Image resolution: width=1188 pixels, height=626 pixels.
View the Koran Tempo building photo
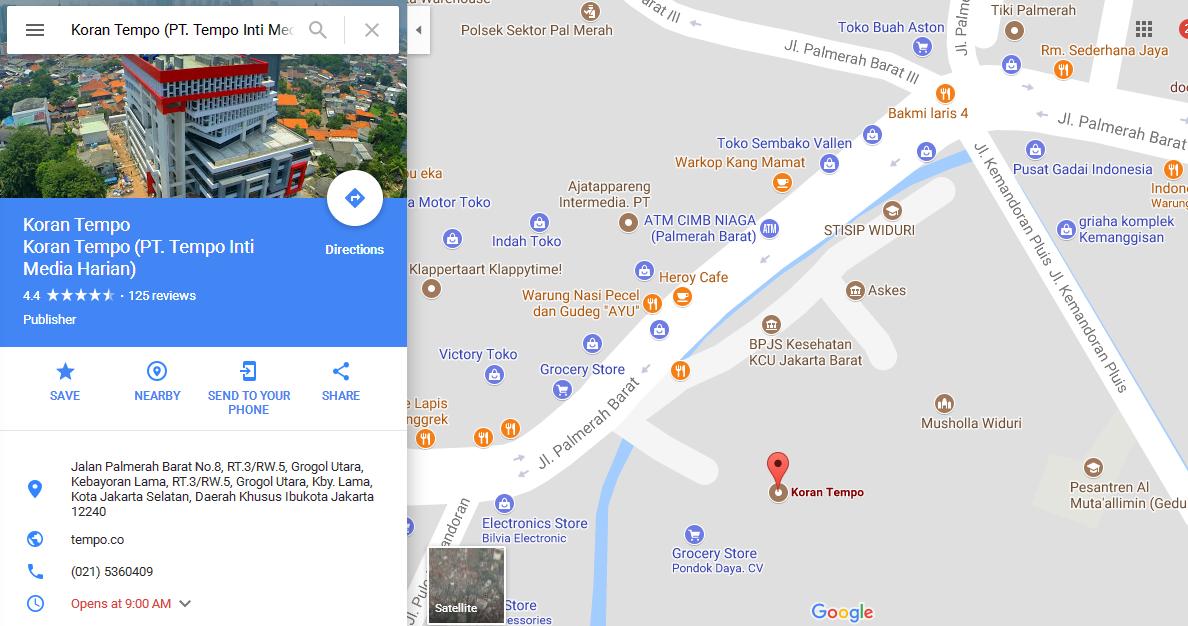point(203,100)
